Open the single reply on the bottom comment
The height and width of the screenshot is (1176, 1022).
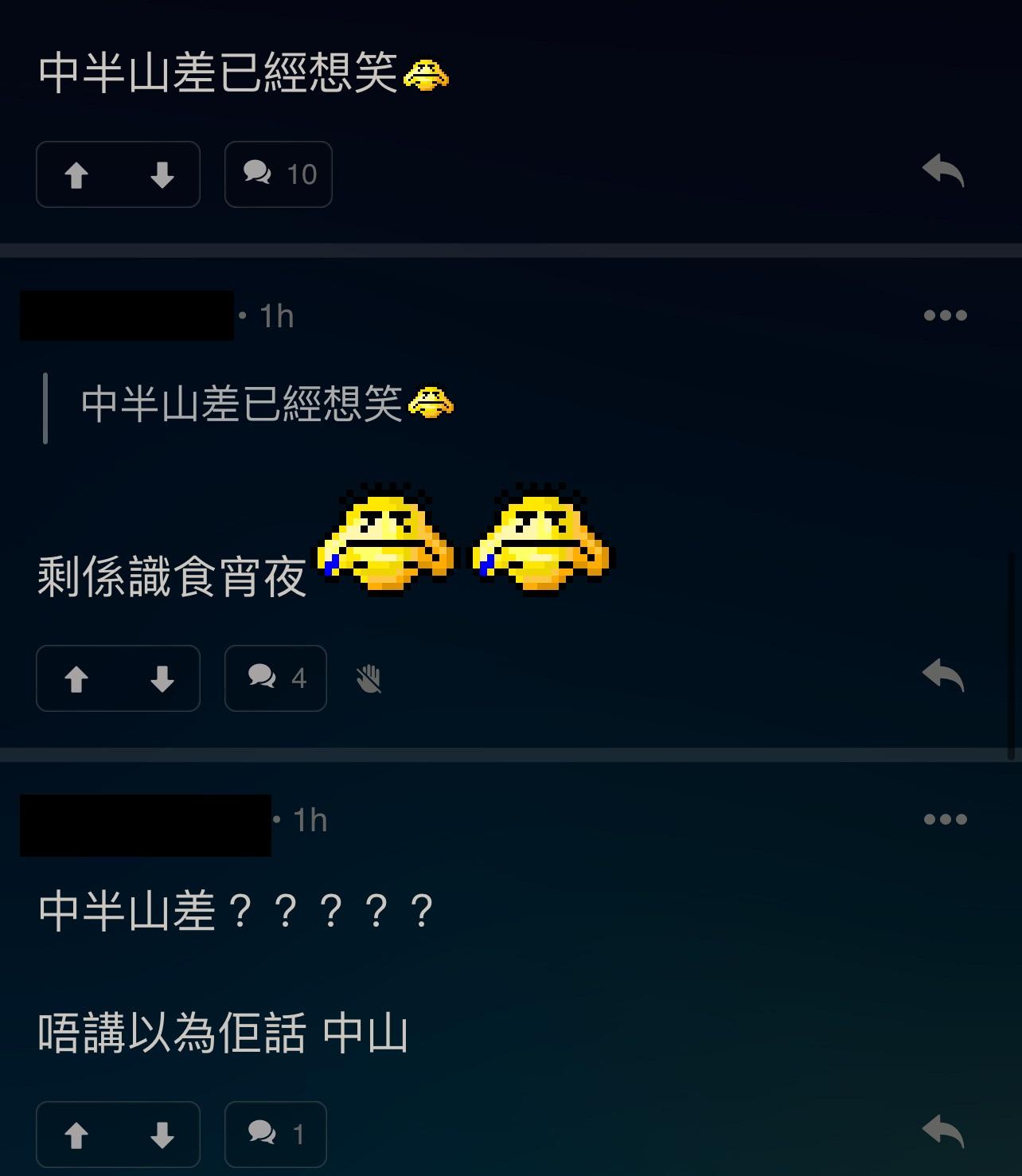point(275,1135)
